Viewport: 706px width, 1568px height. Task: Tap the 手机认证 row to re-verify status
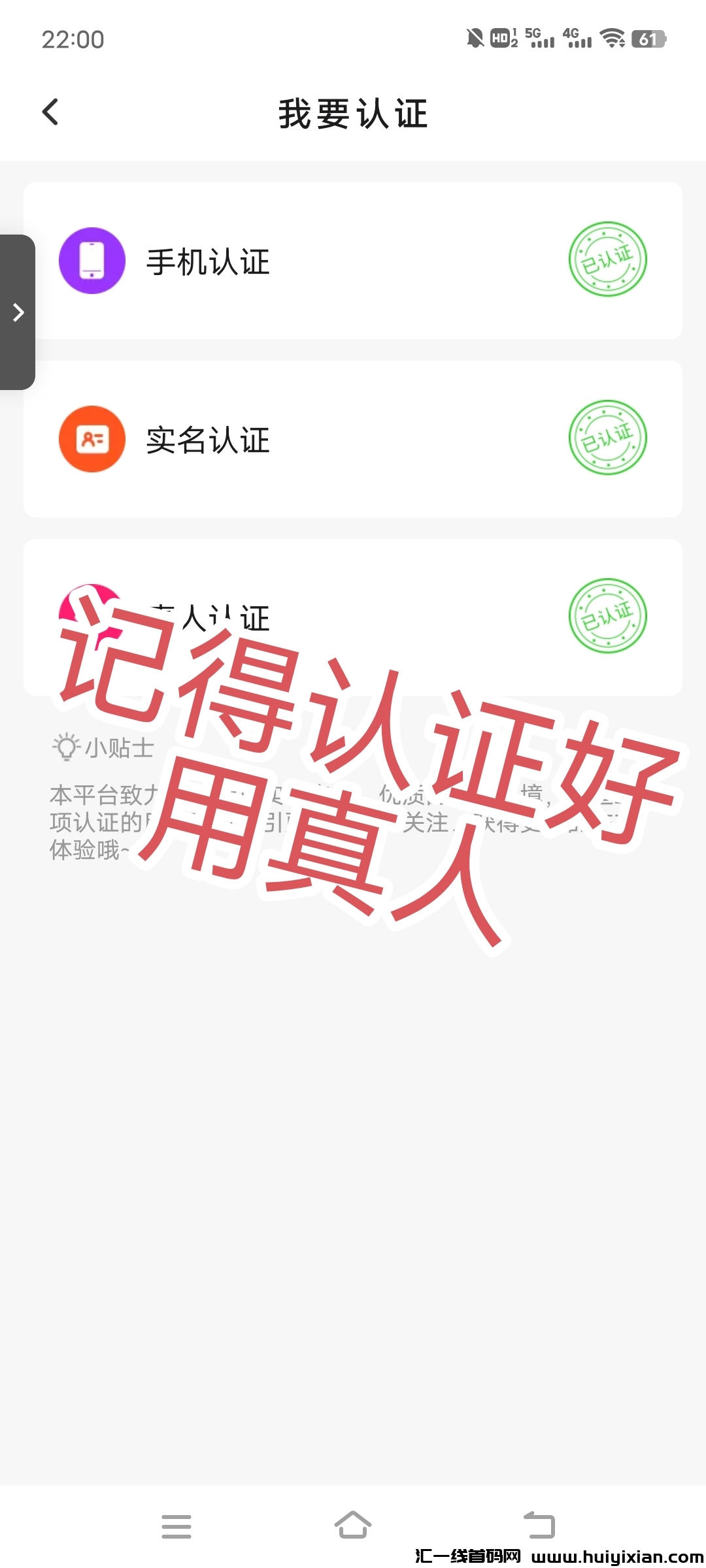(x=353, y=260)
